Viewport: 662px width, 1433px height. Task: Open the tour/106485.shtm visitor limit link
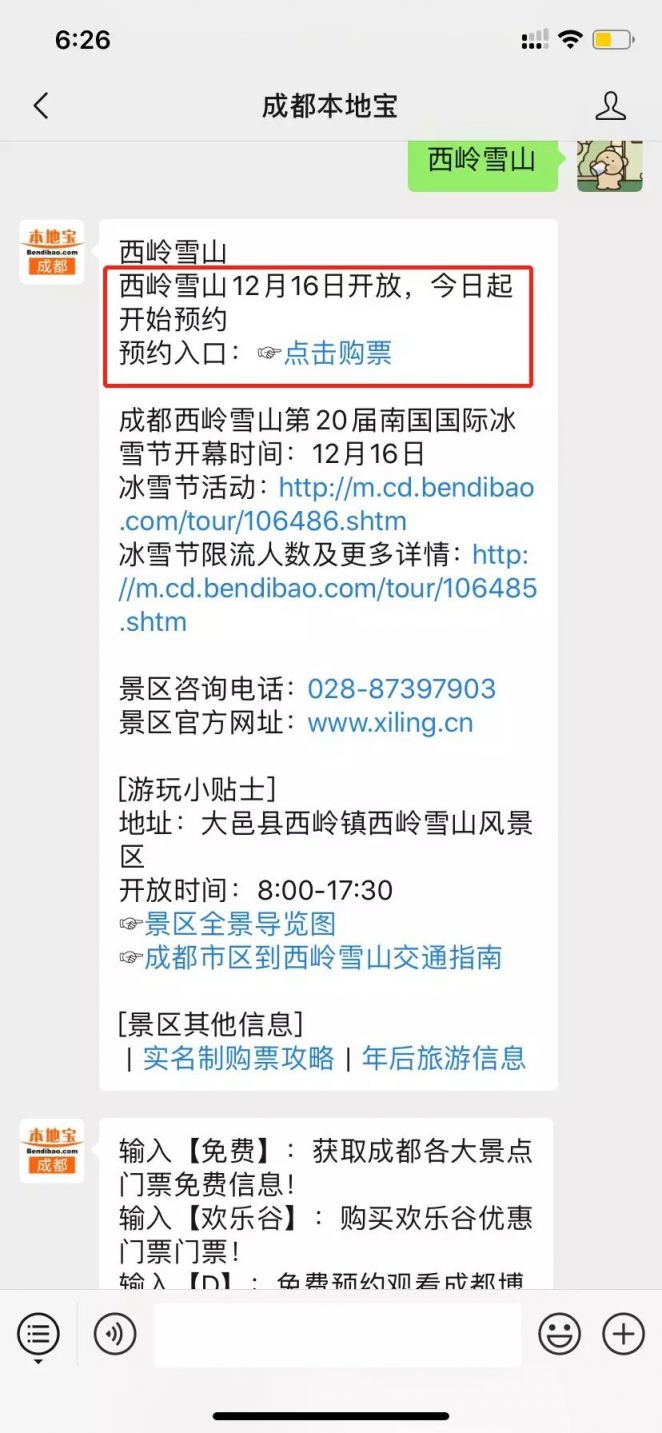(328, 589)
